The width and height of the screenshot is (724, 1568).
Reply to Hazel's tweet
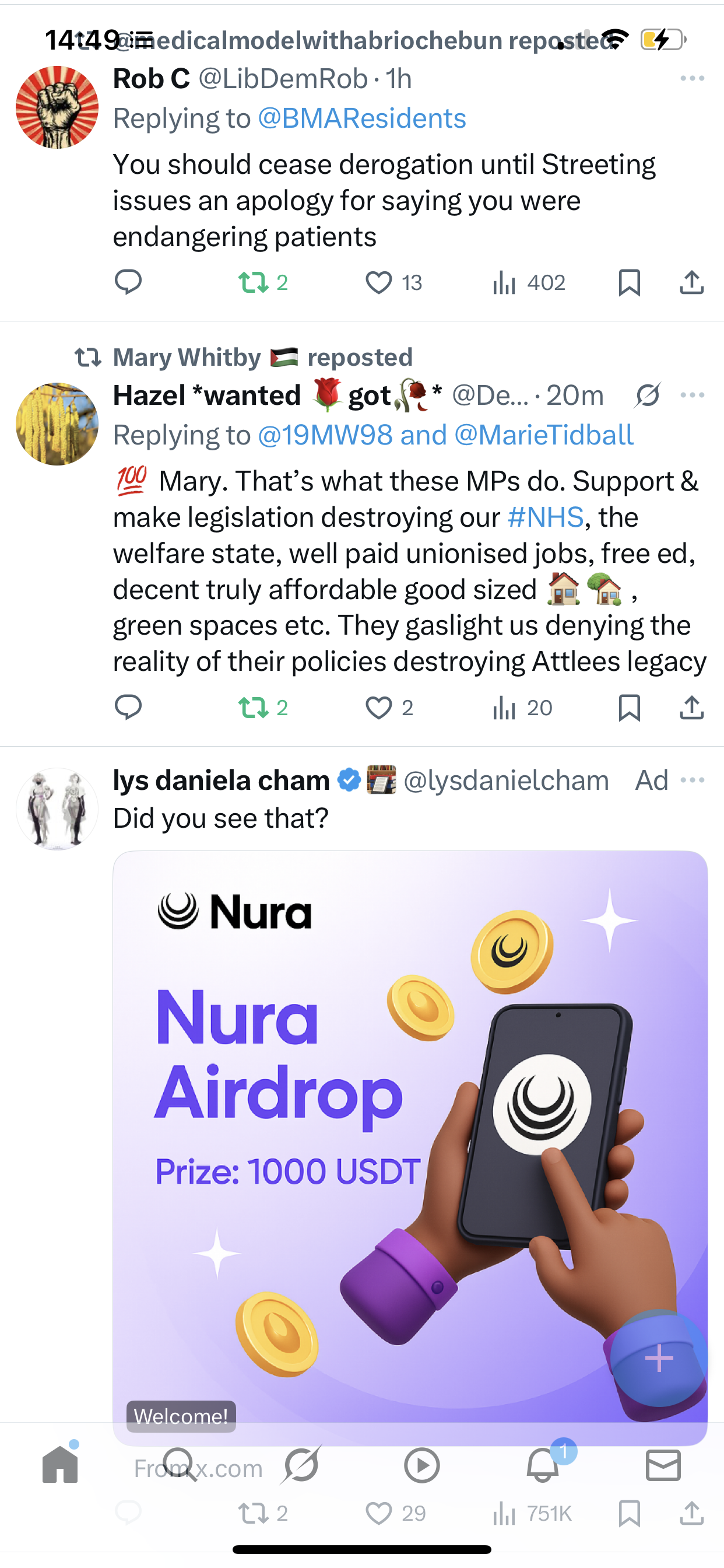(x=128, y=708)
